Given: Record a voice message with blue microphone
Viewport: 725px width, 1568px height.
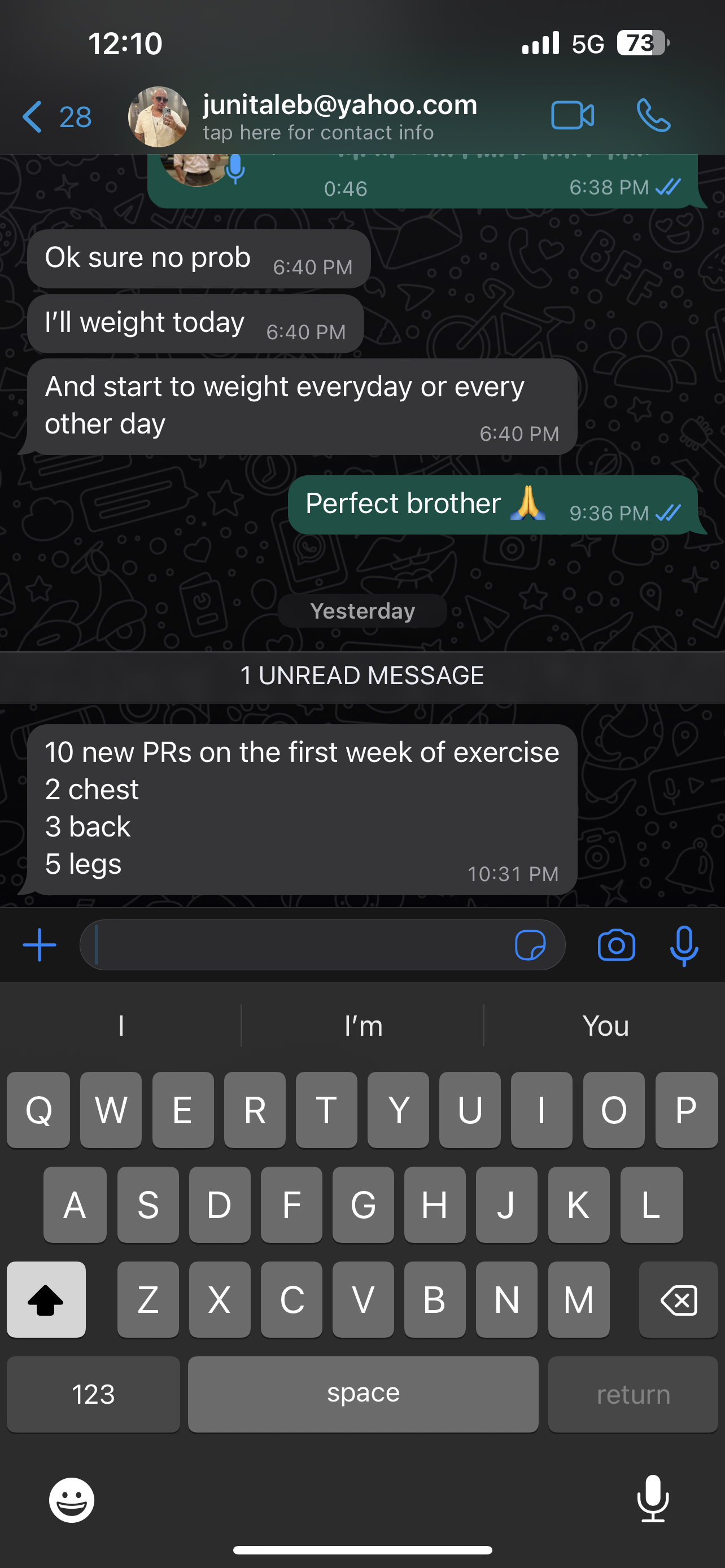Looking at the screenshot, I should (684, 945).
